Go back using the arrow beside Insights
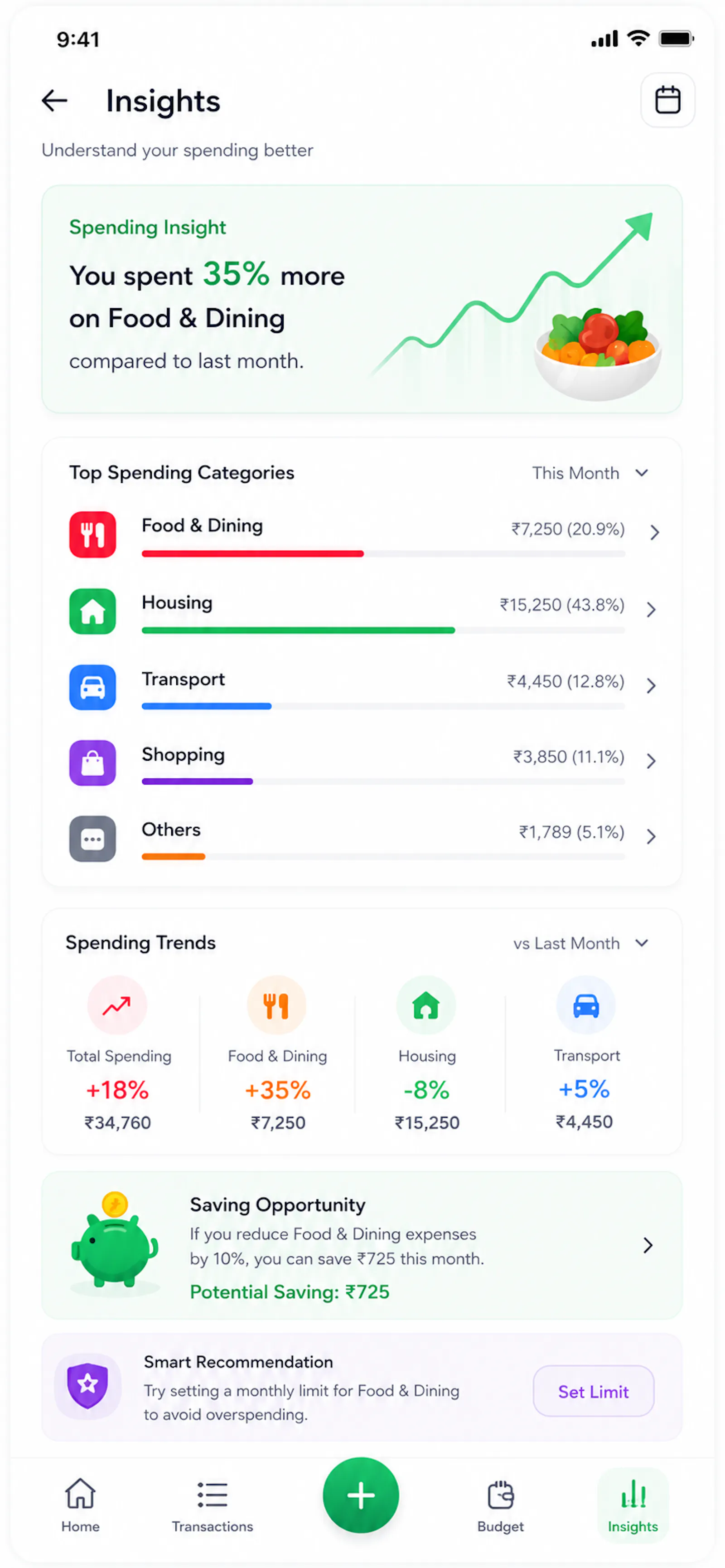 pos(54,101)
